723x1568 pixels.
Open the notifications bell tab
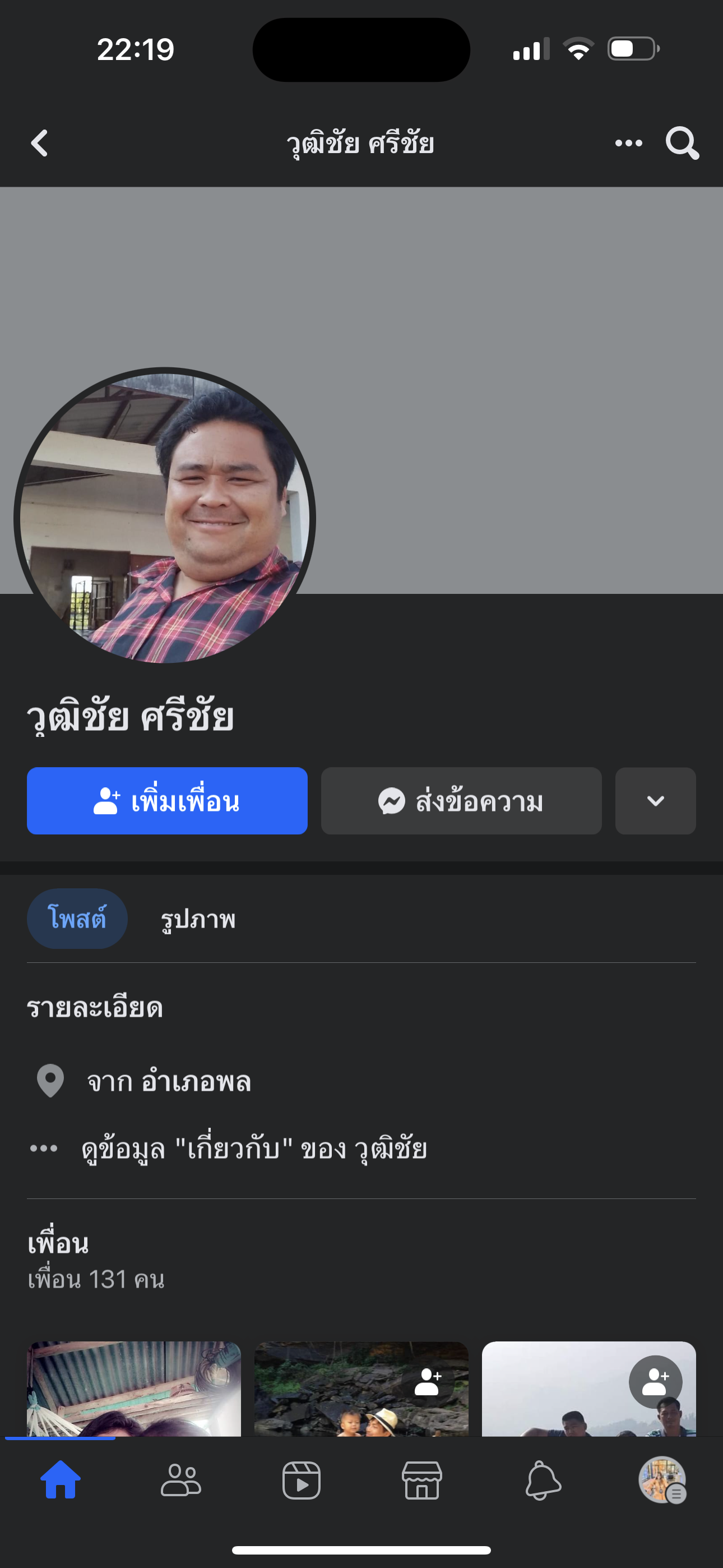tap(543, 1480)
